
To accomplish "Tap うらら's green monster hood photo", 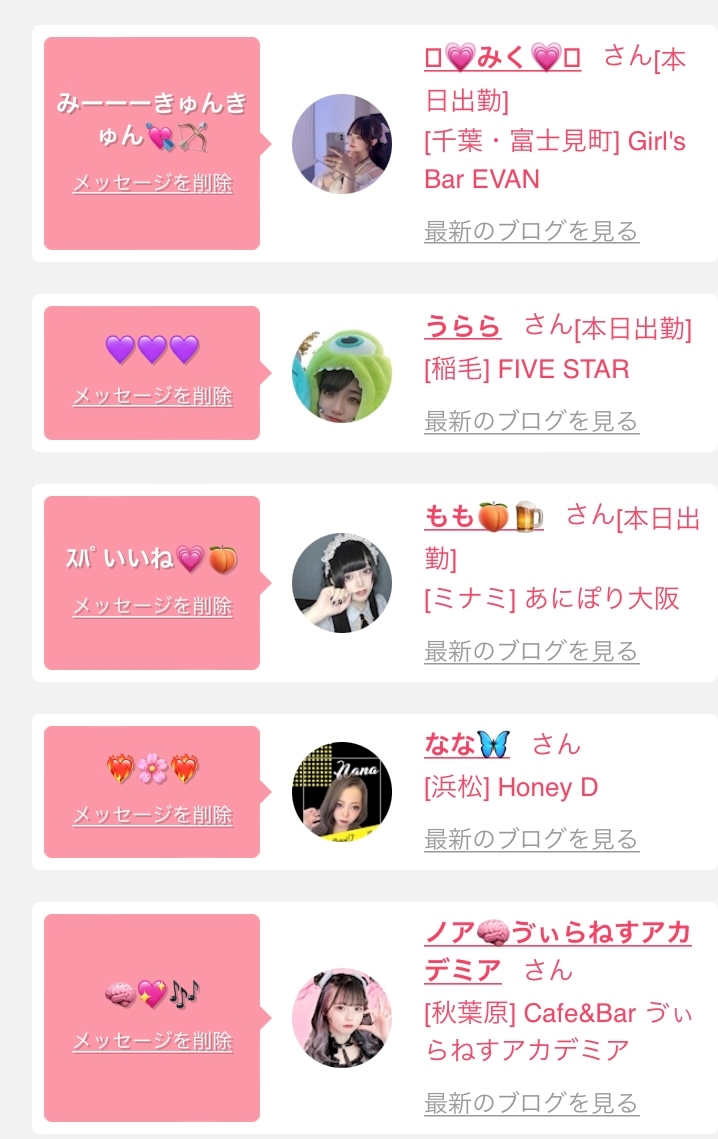I will pos(342,373).
